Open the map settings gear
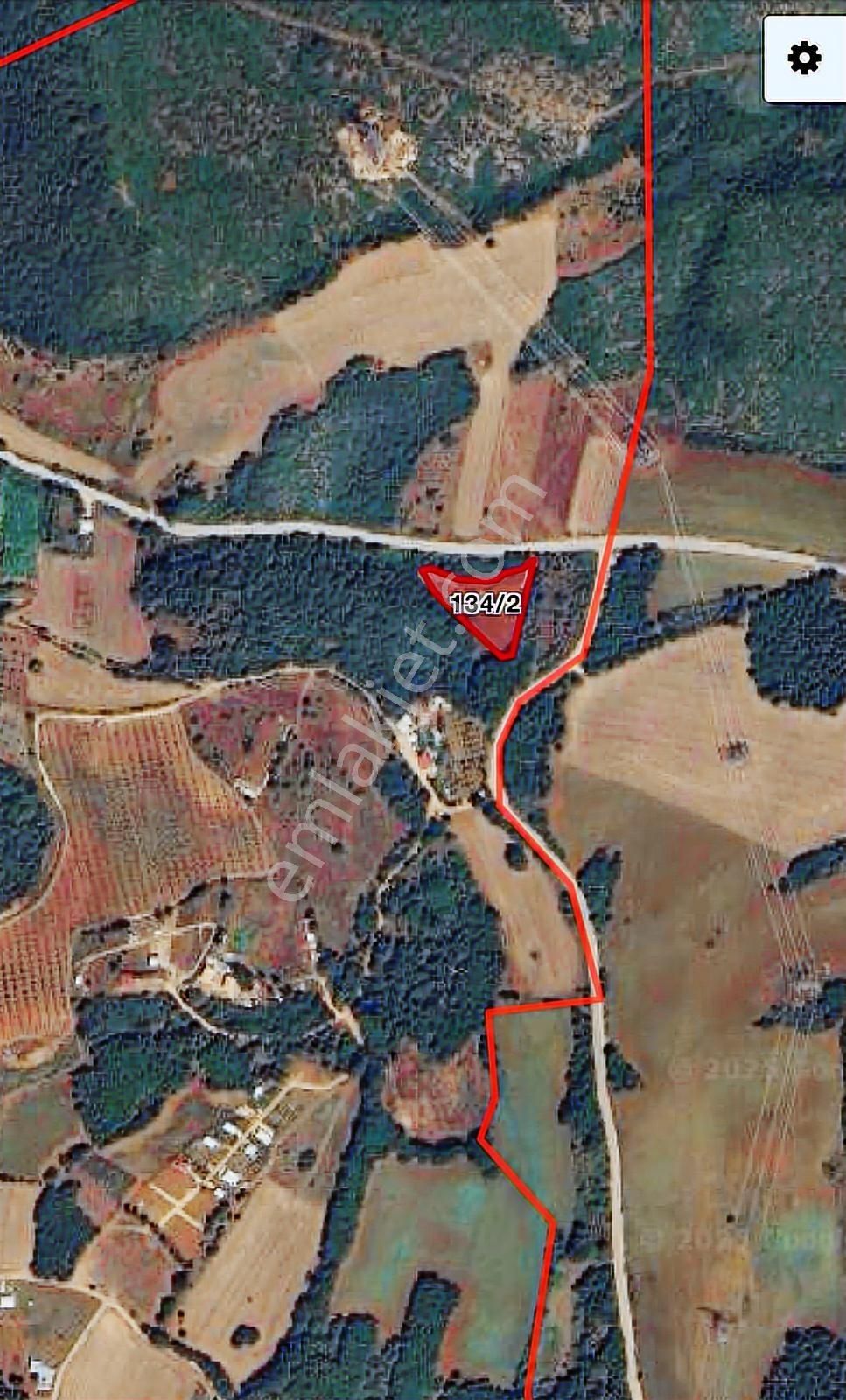 click(x=804, y=59)
